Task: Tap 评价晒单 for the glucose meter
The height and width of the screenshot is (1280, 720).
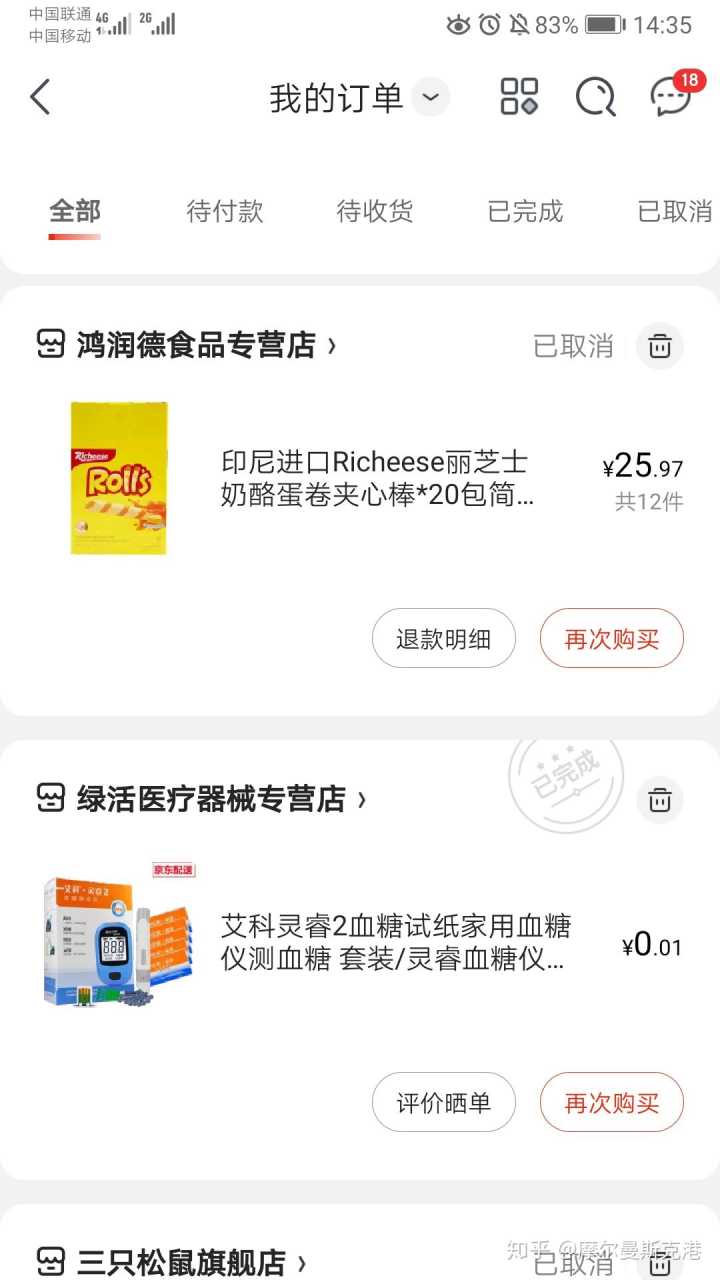Action: coord(444,1103)
